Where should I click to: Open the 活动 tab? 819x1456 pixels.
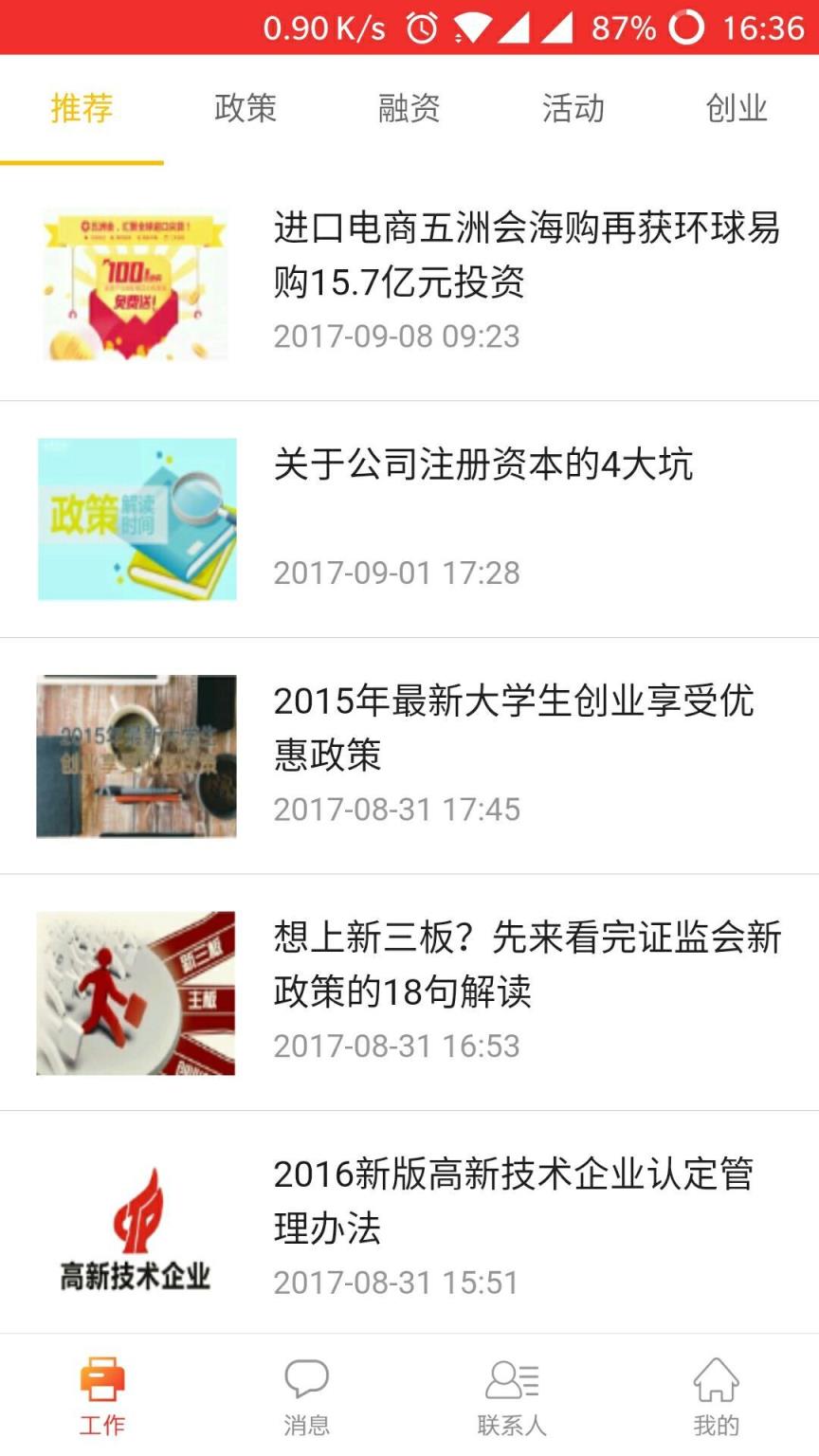pos(573,109)
